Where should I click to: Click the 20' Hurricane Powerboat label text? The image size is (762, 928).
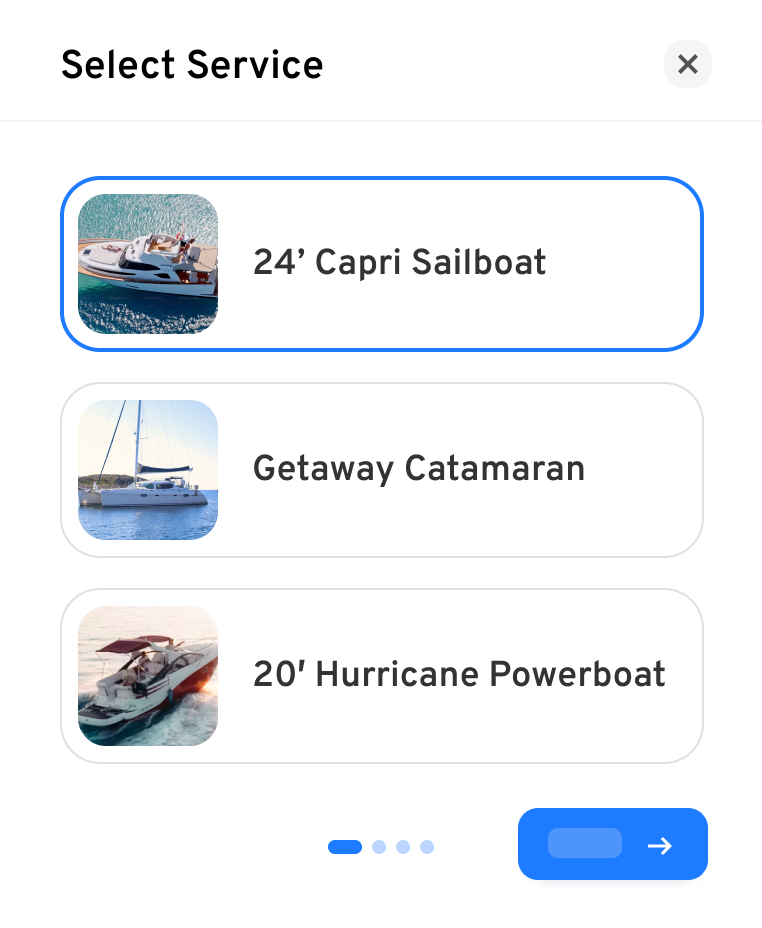click(x=459, y=675)
